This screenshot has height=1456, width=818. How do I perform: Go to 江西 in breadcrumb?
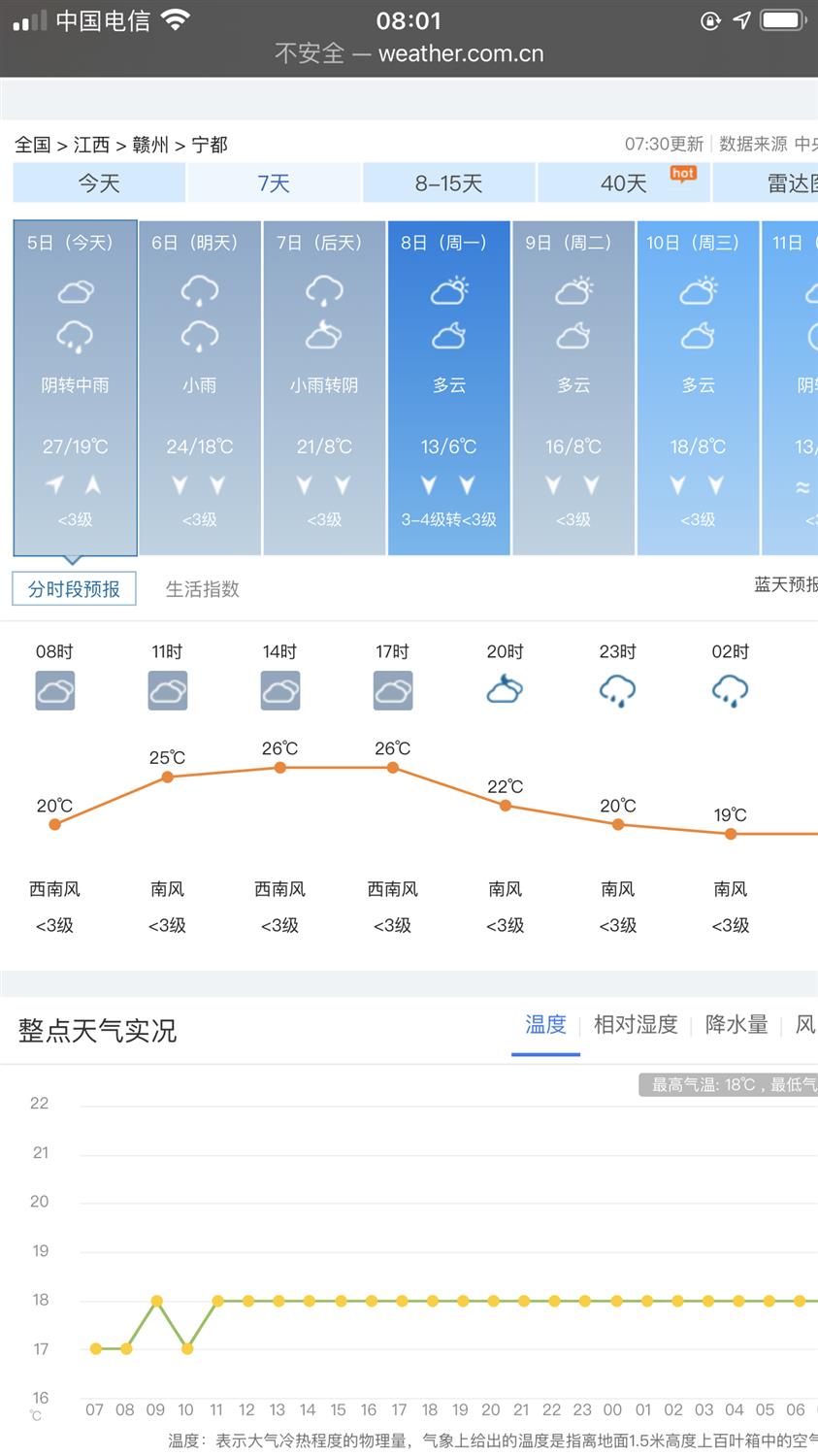pos(91,145)
